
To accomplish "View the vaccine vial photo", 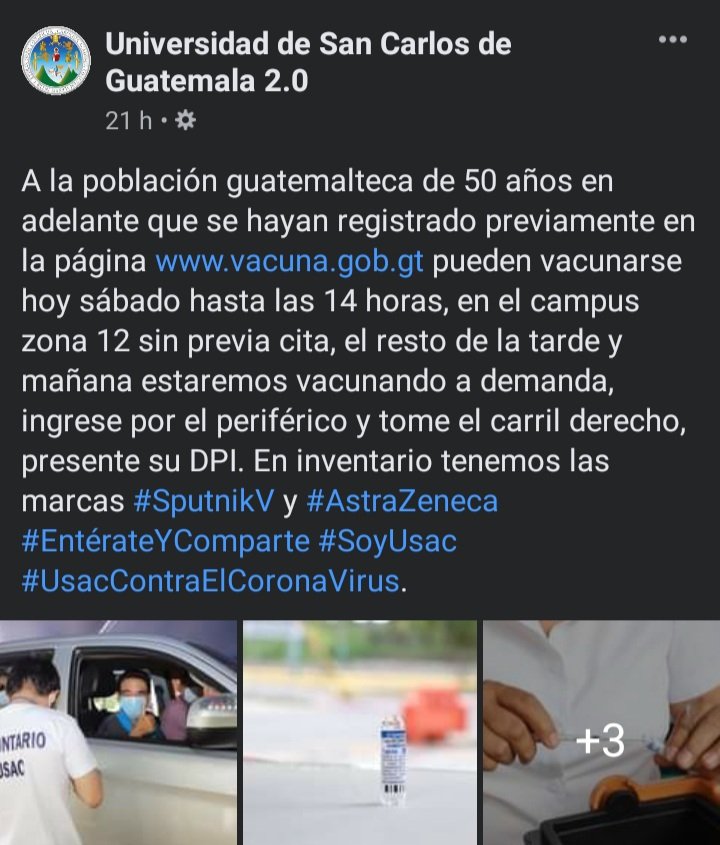I will tap(360, 732).
